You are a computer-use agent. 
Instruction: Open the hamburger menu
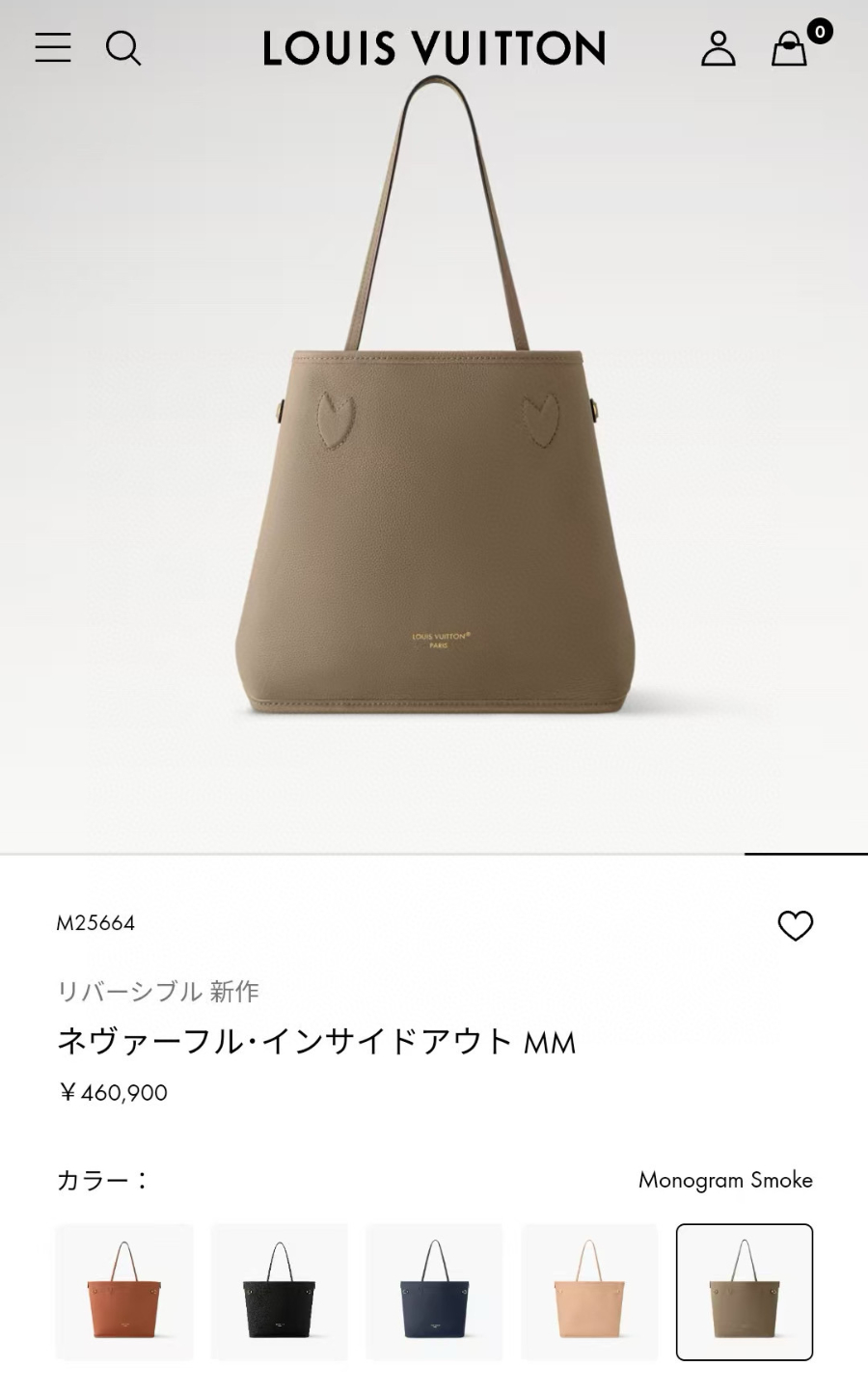tap(53, 47)
